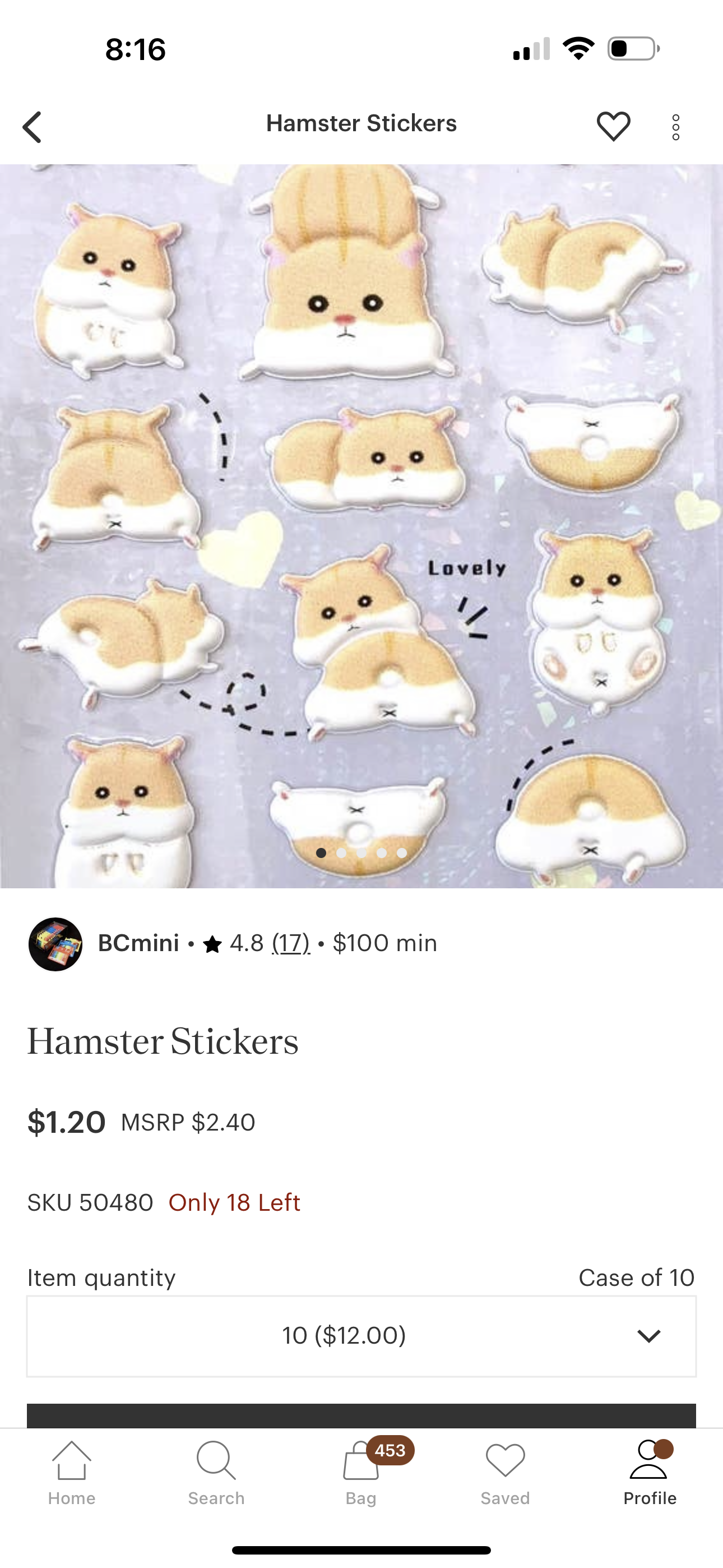Viewport: 723px width, 1568px height.
Task: Switch to the Search tab
Action: (x=216, y=1472)
